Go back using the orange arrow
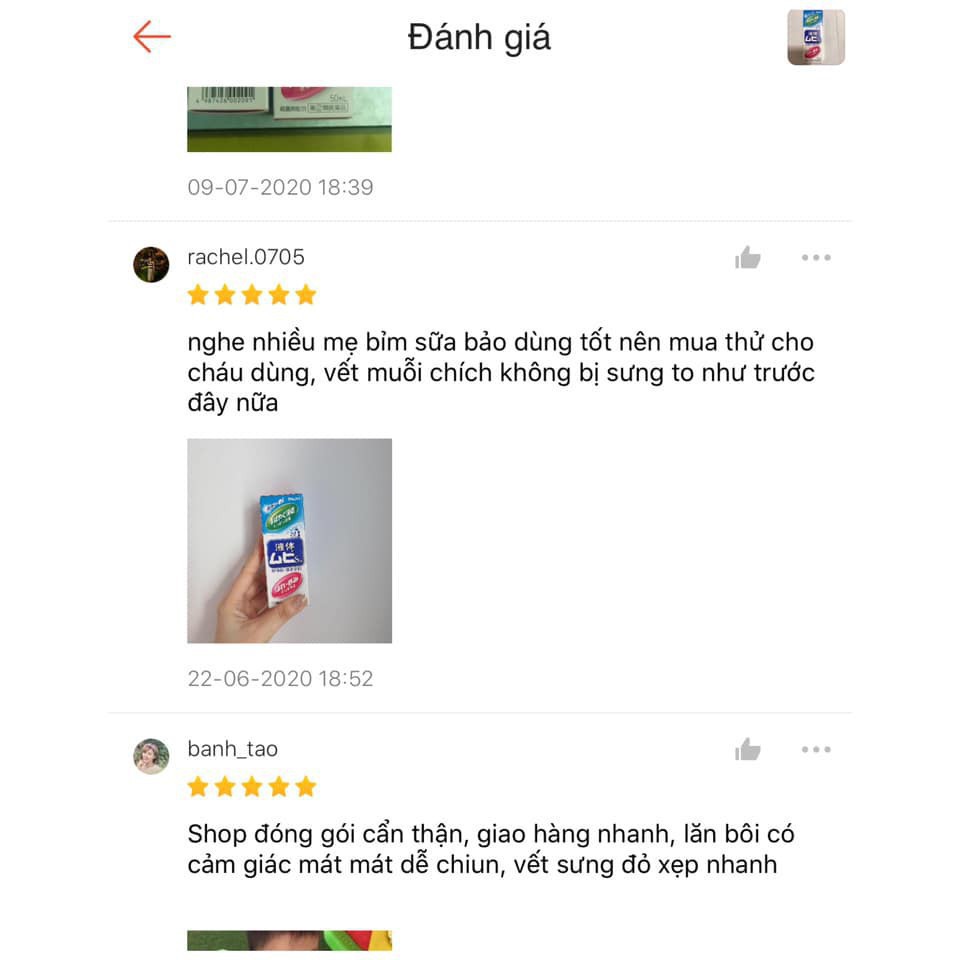The image size is (960, 960). [x=152, y=38]
